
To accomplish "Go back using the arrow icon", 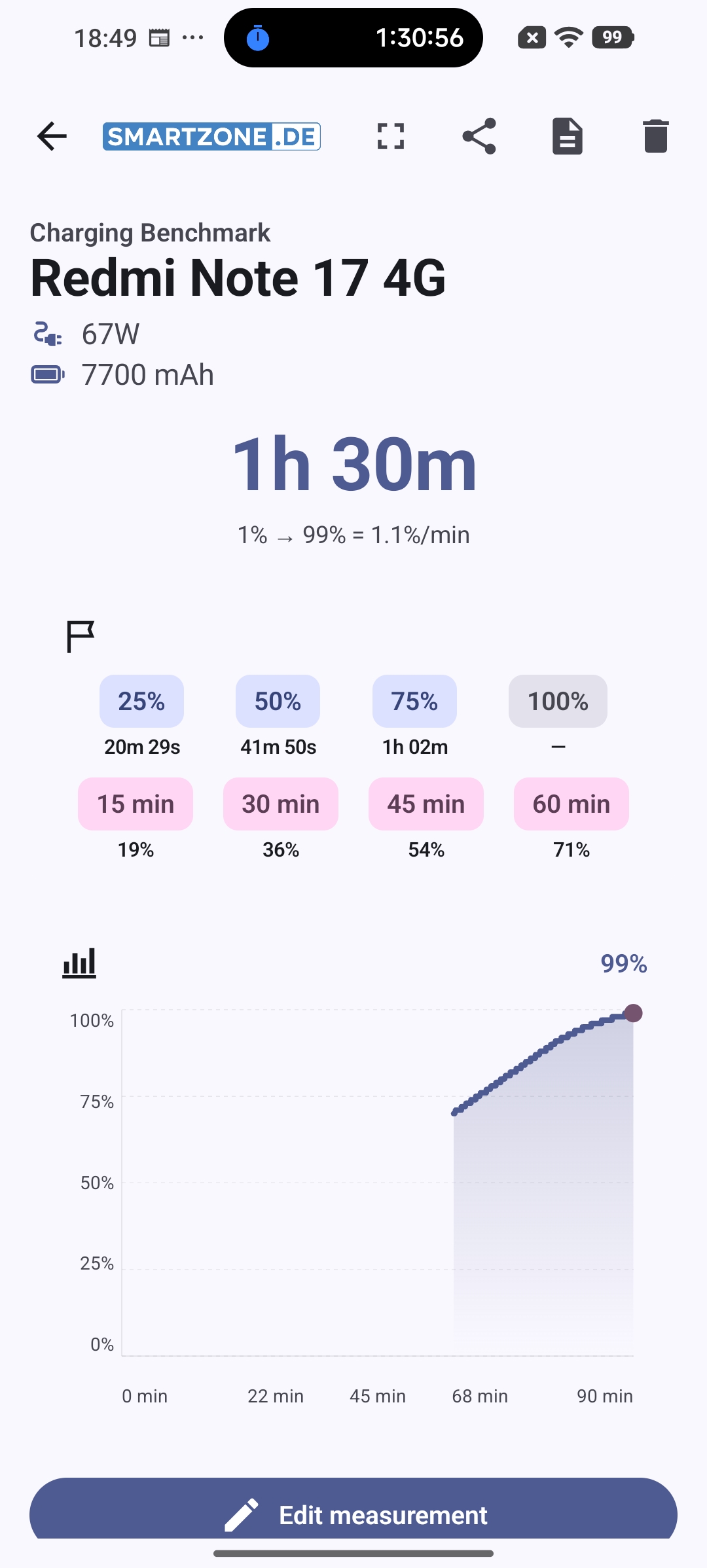I will click(x=52, y=136).
